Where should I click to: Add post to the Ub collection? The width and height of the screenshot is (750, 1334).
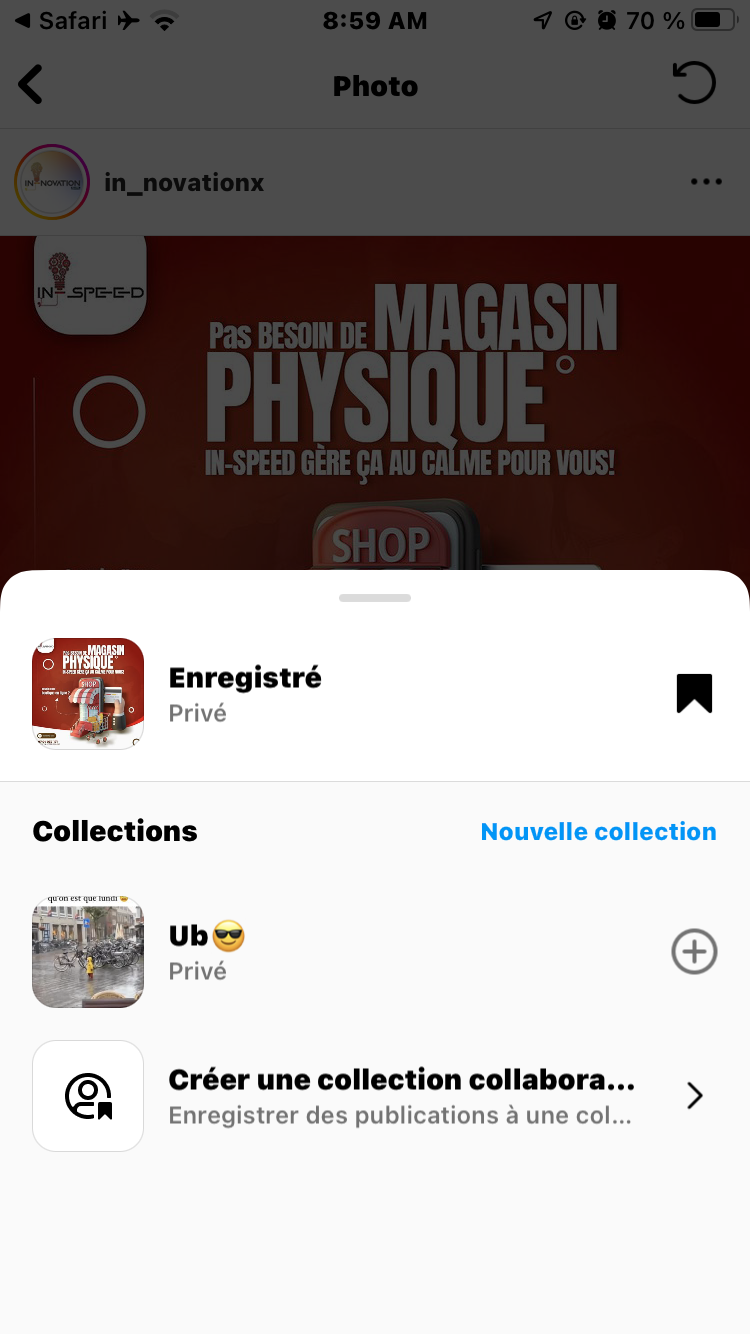point(694,951)
